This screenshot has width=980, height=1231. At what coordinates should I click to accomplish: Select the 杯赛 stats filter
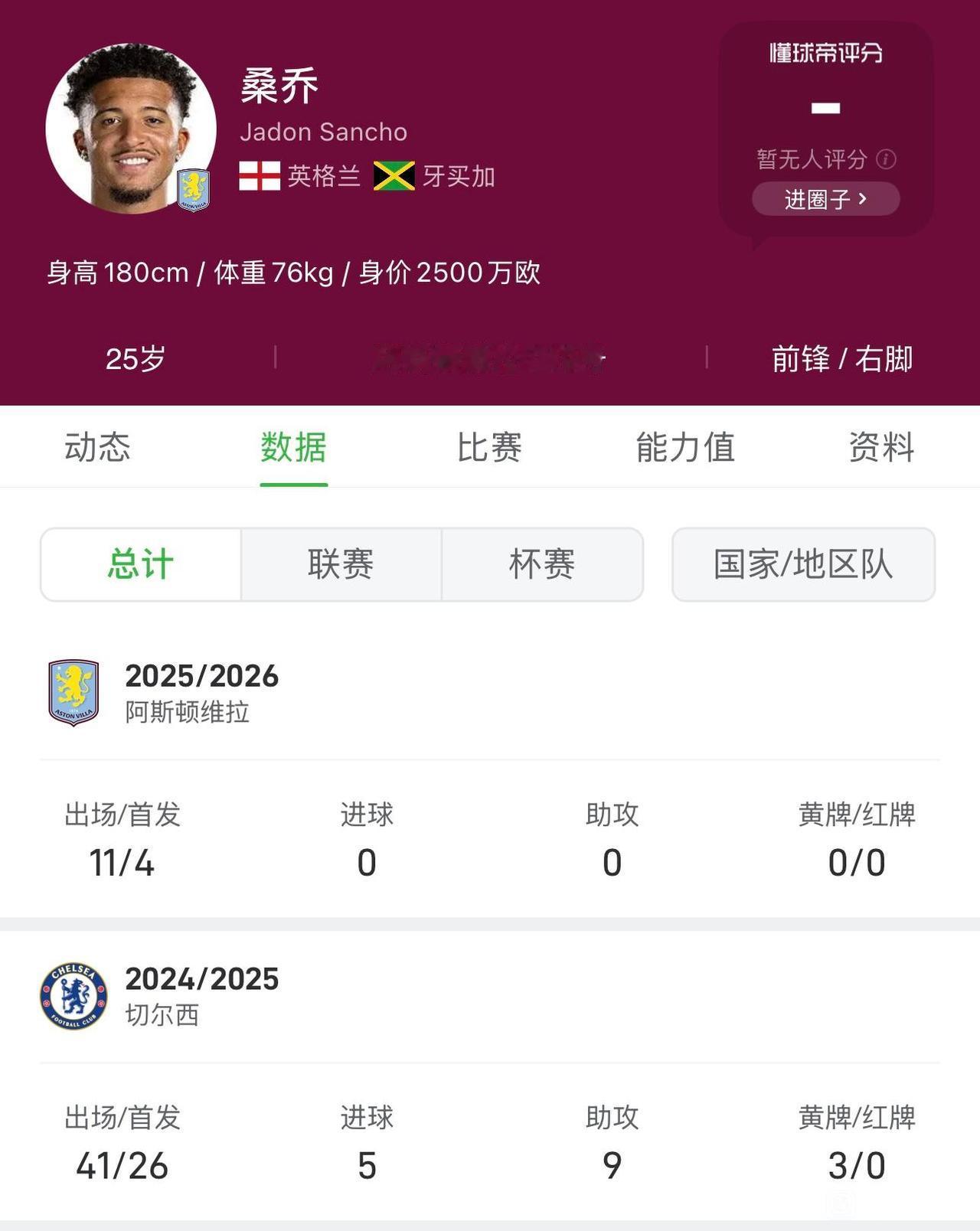(x=542, y=564)
